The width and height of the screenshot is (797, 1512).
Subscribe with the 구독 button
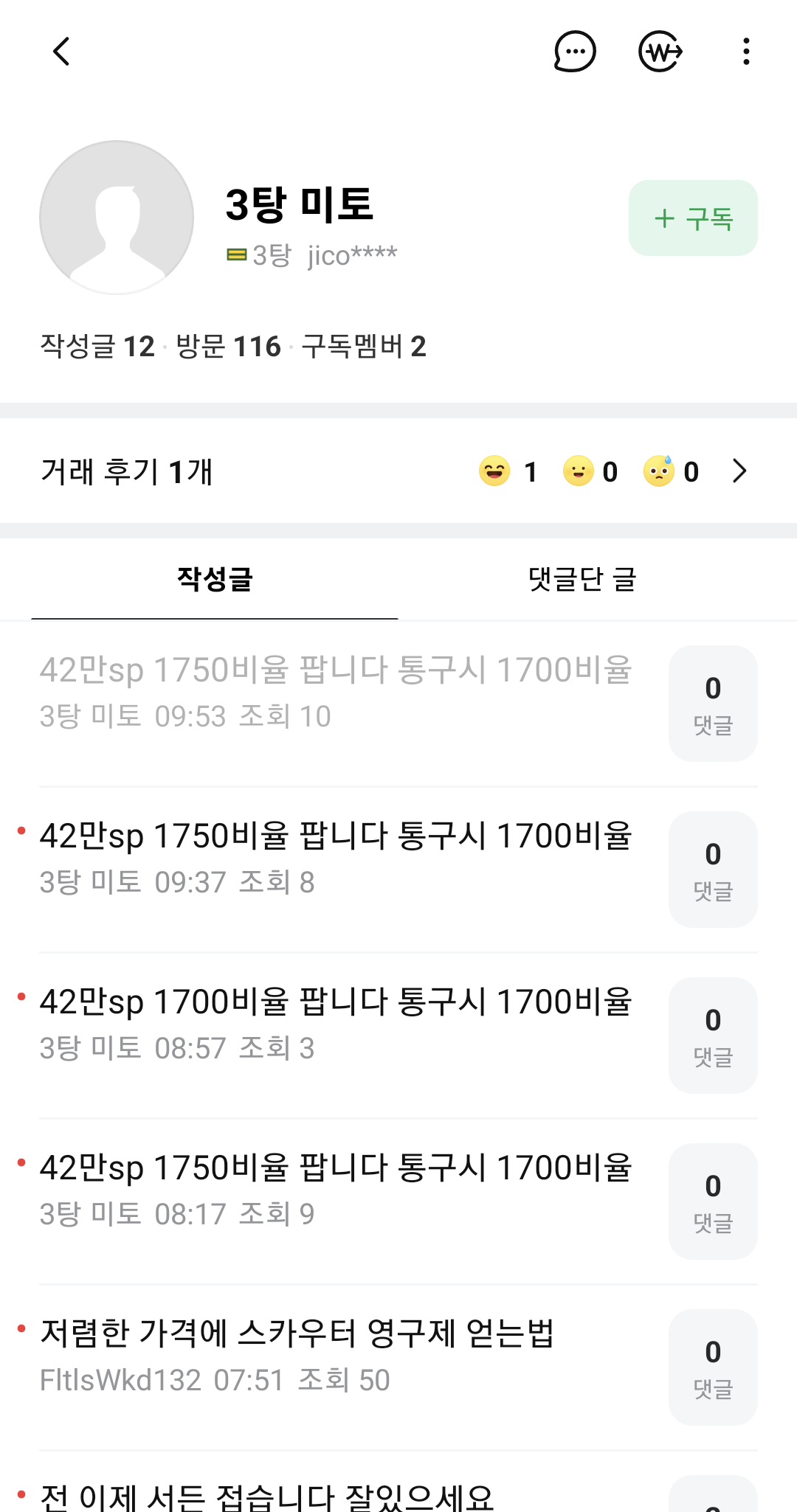point(693,218)
